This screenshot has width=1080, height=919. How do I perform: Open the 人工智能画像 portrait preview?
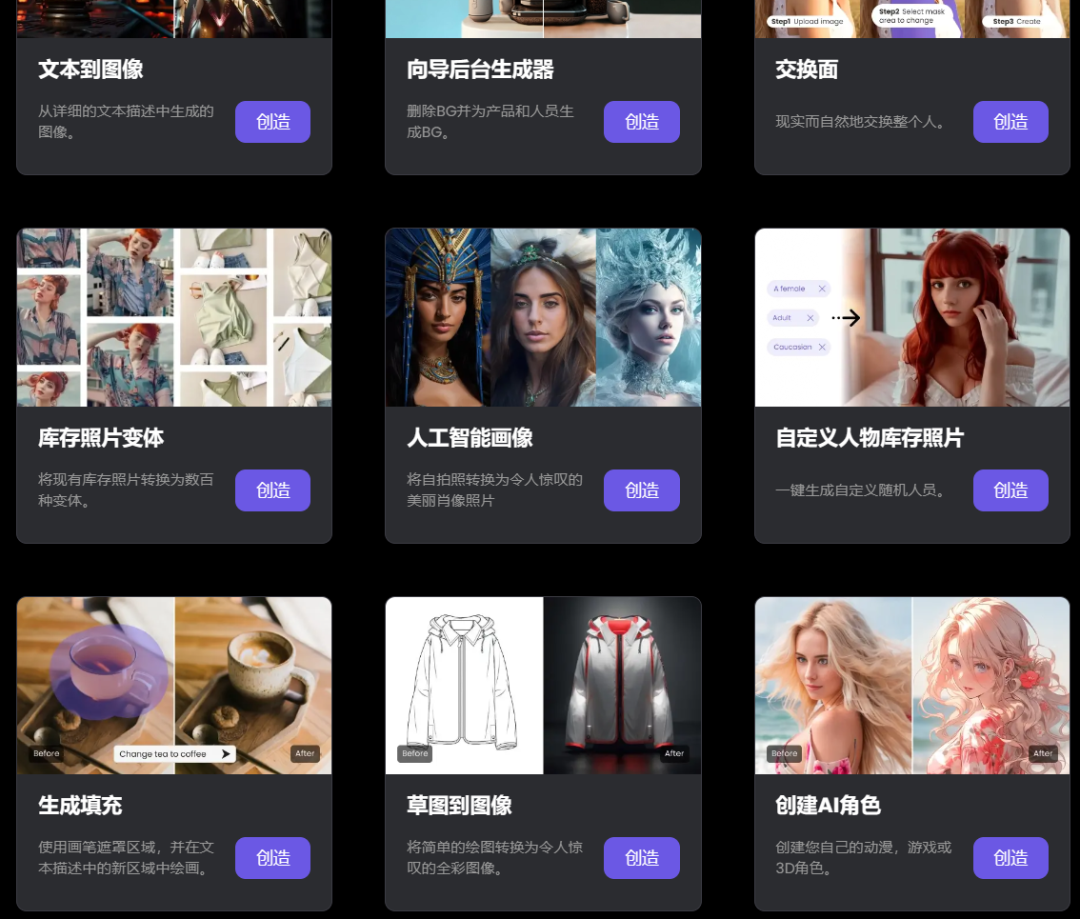point(543,317)
